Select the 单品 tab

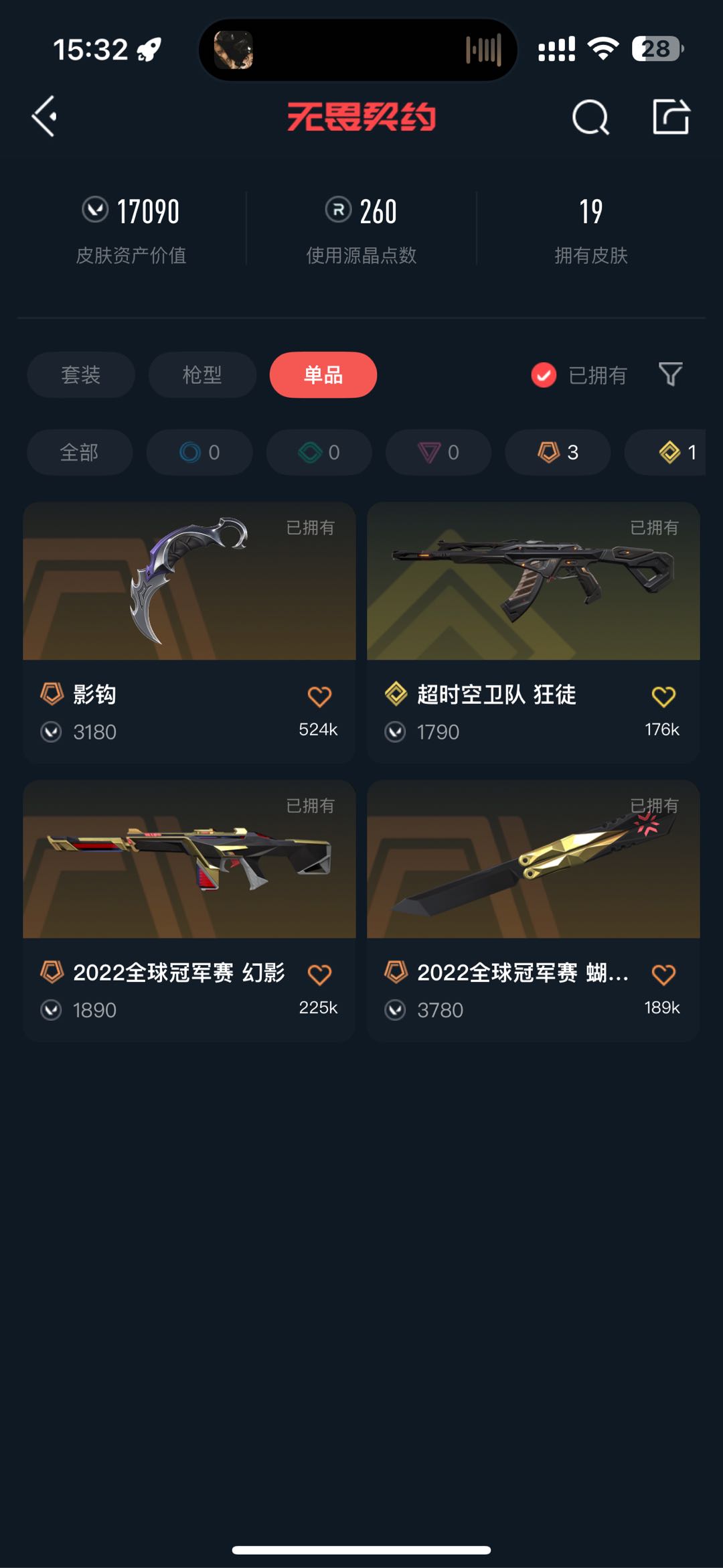pos(323,375)
